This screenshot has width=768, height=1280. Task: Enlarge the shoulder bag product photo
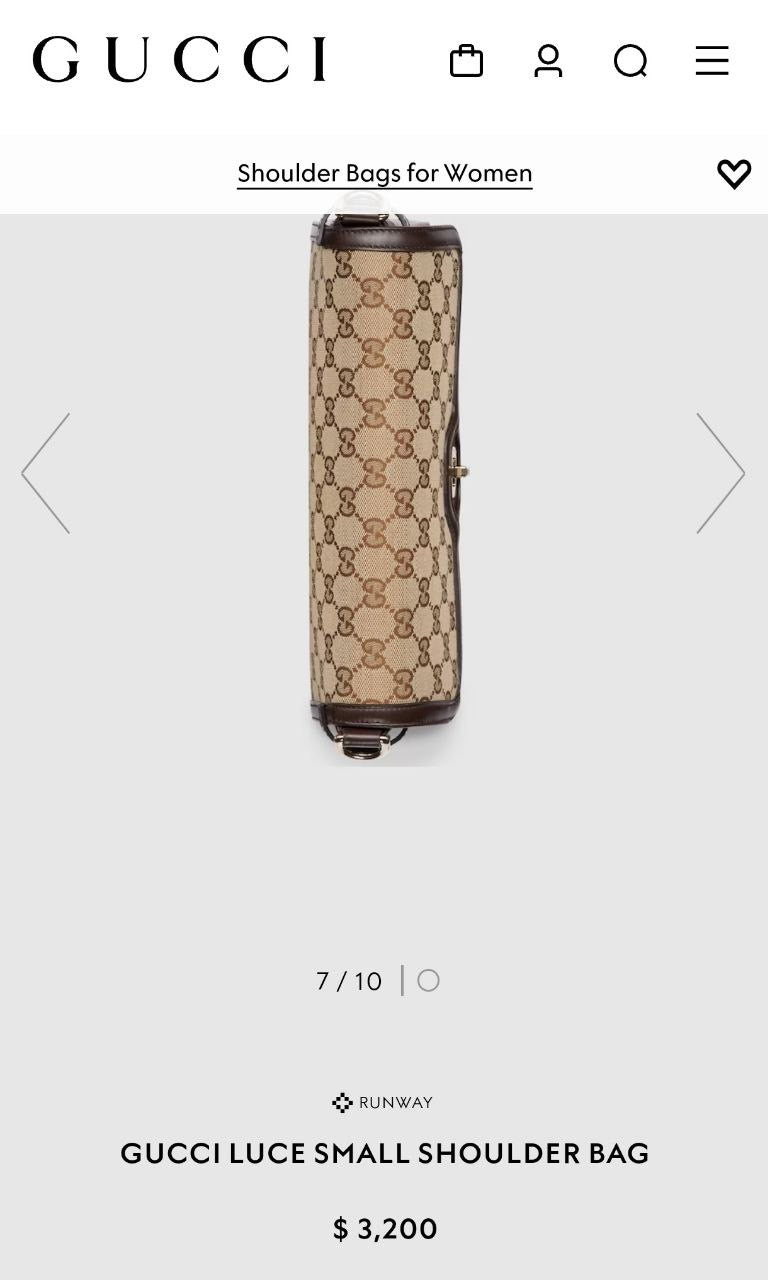[x=385, y=480]
